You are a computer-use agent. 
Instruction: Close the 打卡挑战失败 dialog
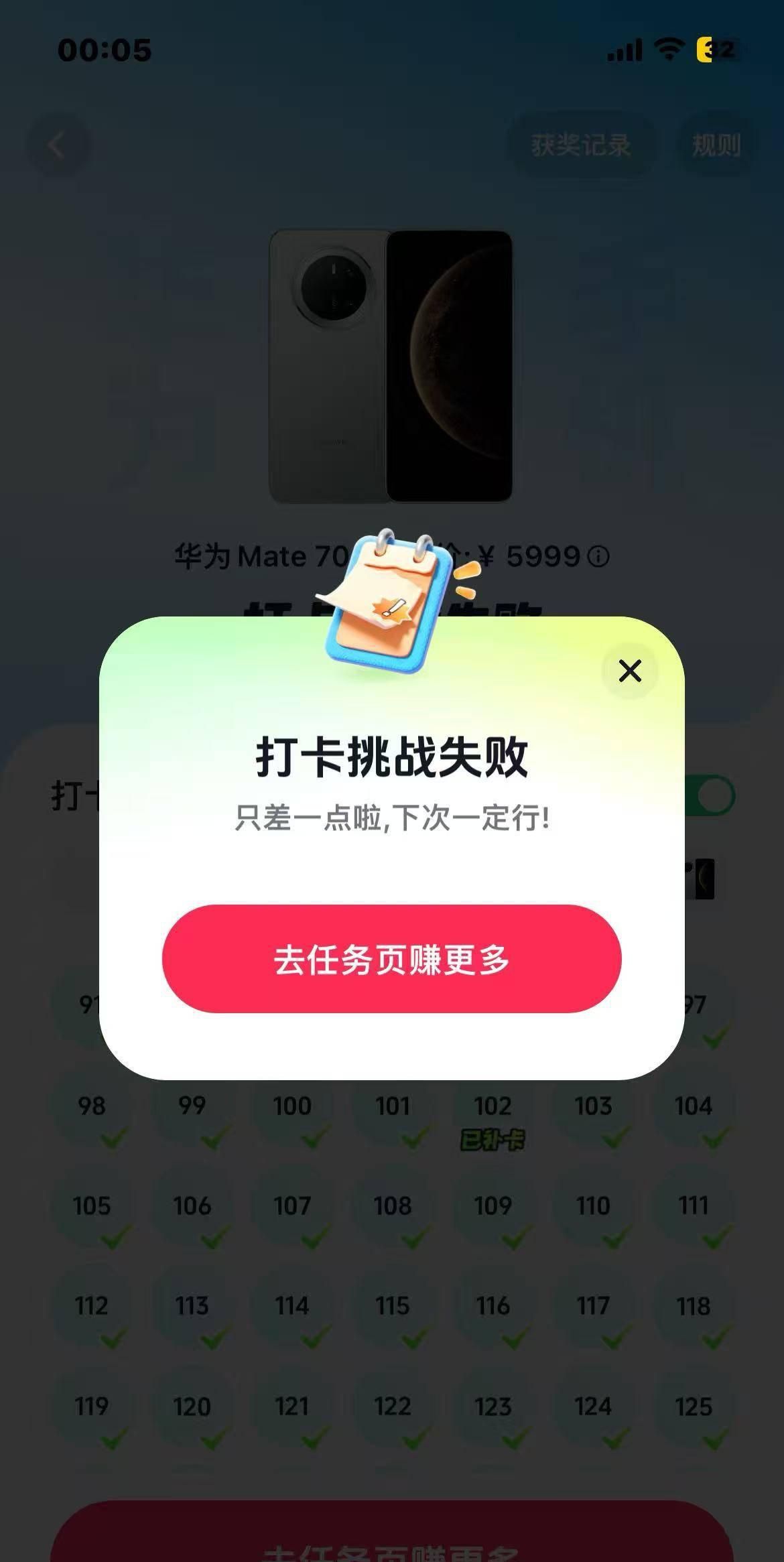pyautogui.click(x=630, y=671)
